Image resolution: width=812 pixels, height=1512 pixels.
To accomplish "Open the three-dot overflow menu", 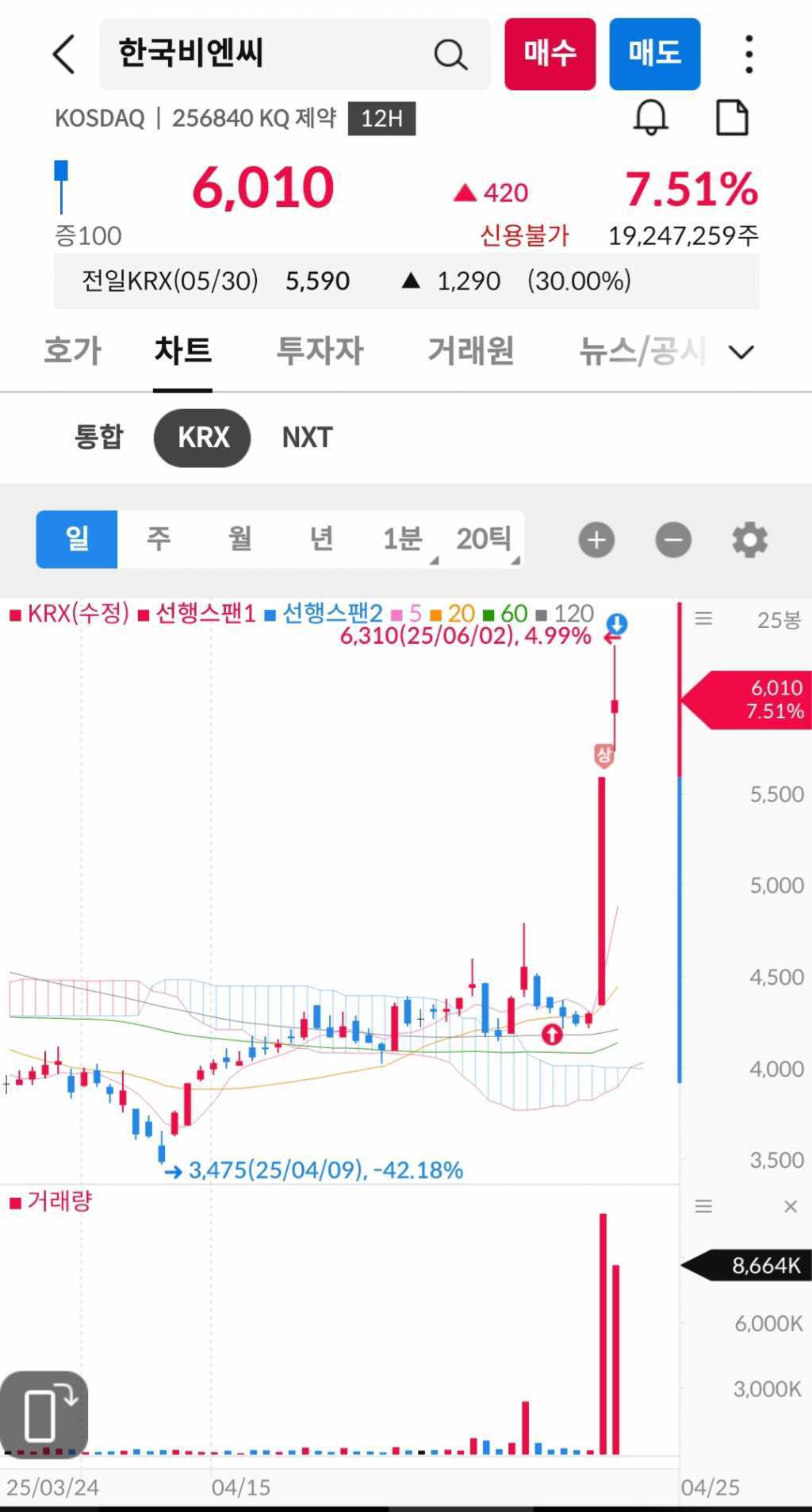I will click(749, 54).
